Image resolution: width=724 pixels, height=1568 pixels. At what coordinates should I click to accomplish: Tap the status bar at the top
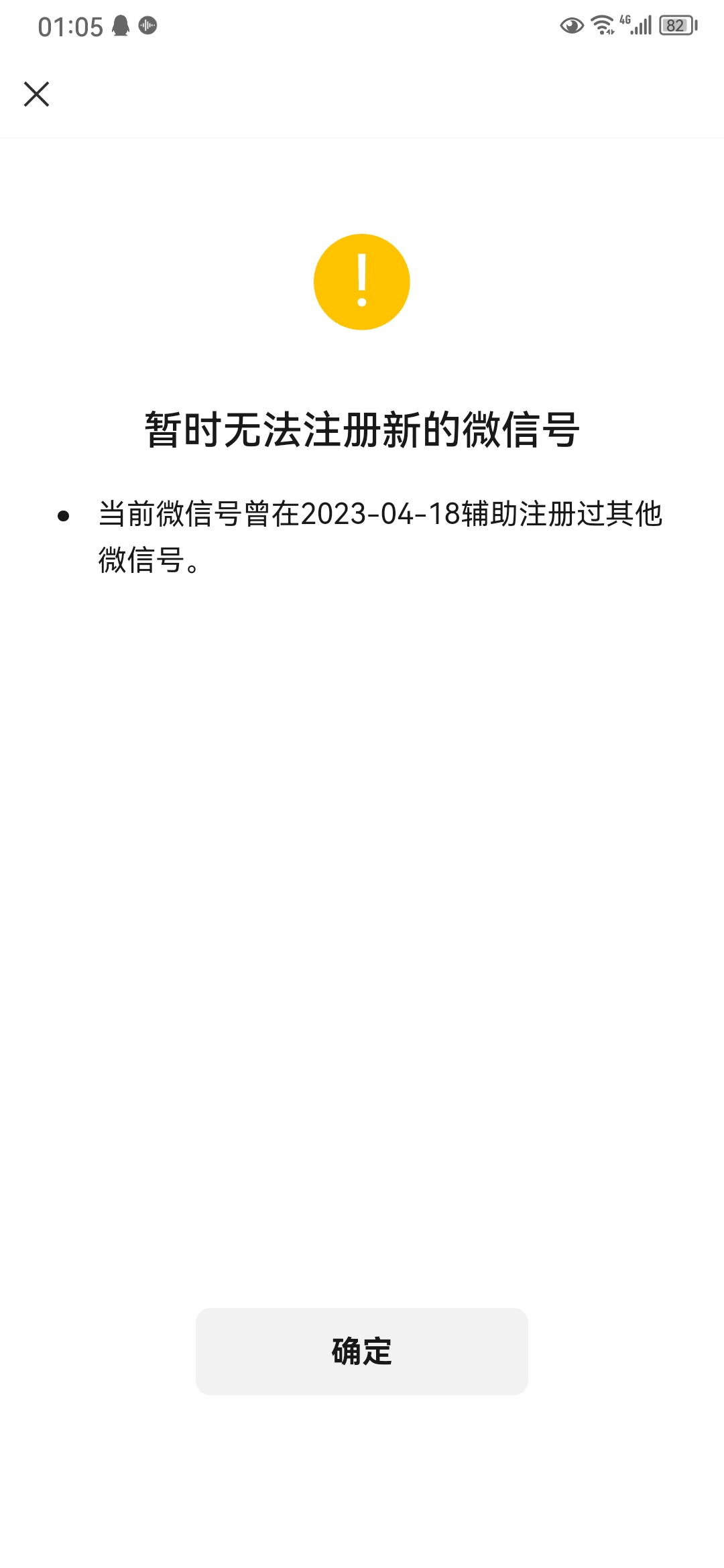(362, 27)
